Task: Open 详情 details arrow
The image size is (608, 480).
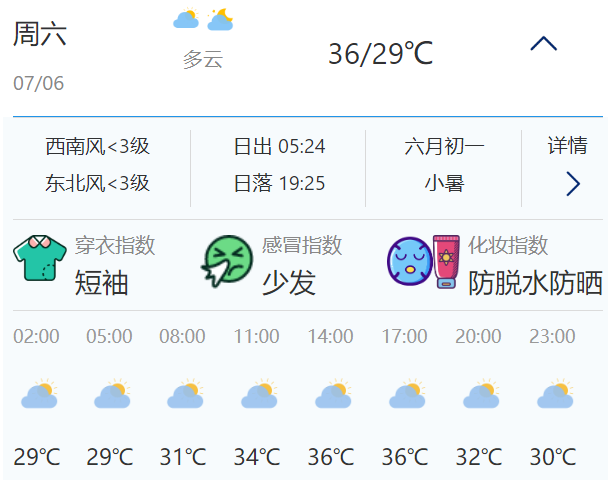Action: coord(572,183)
